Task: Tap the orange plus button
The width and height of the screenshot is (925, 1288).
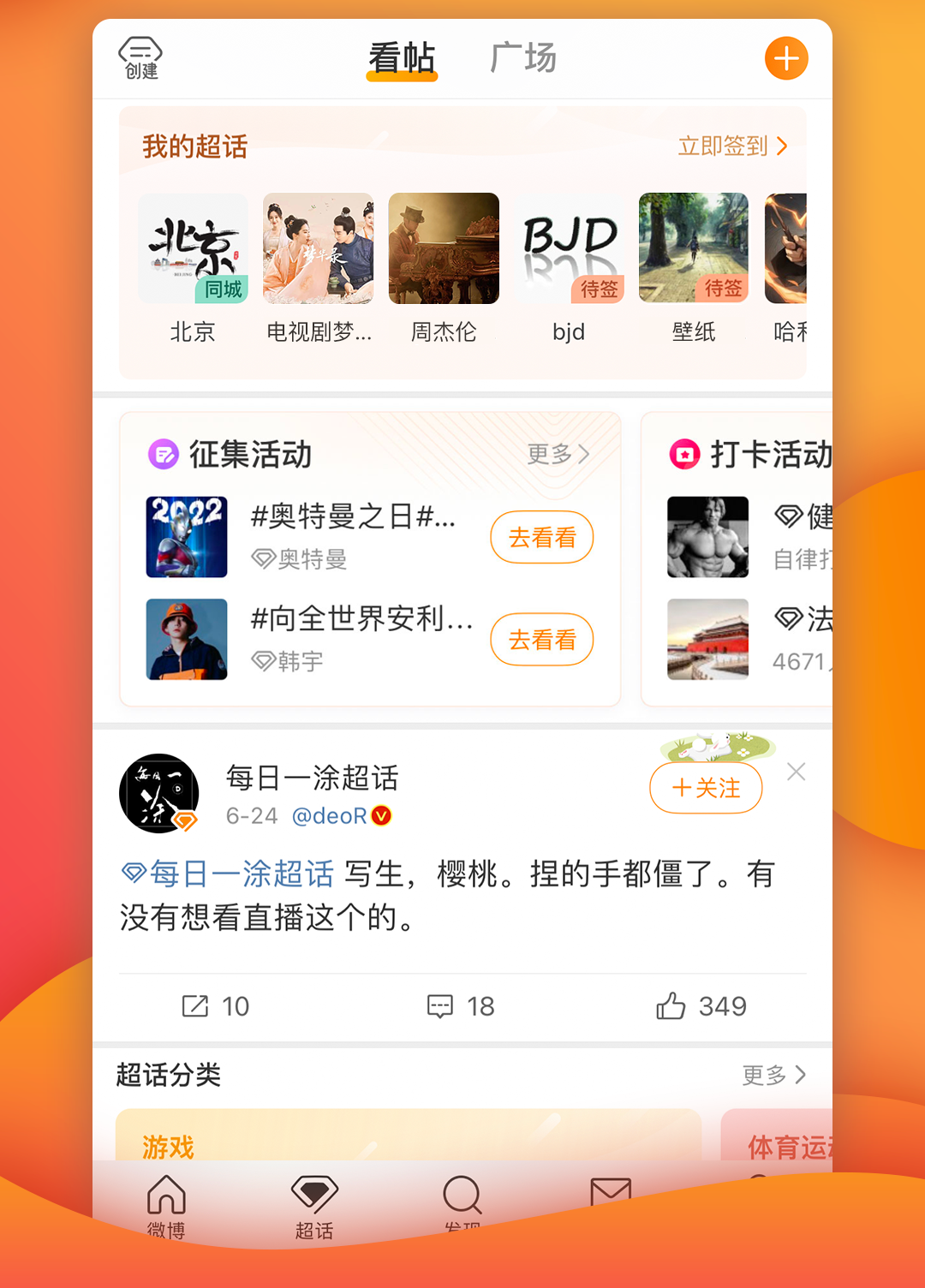Action: pos(785,58)
